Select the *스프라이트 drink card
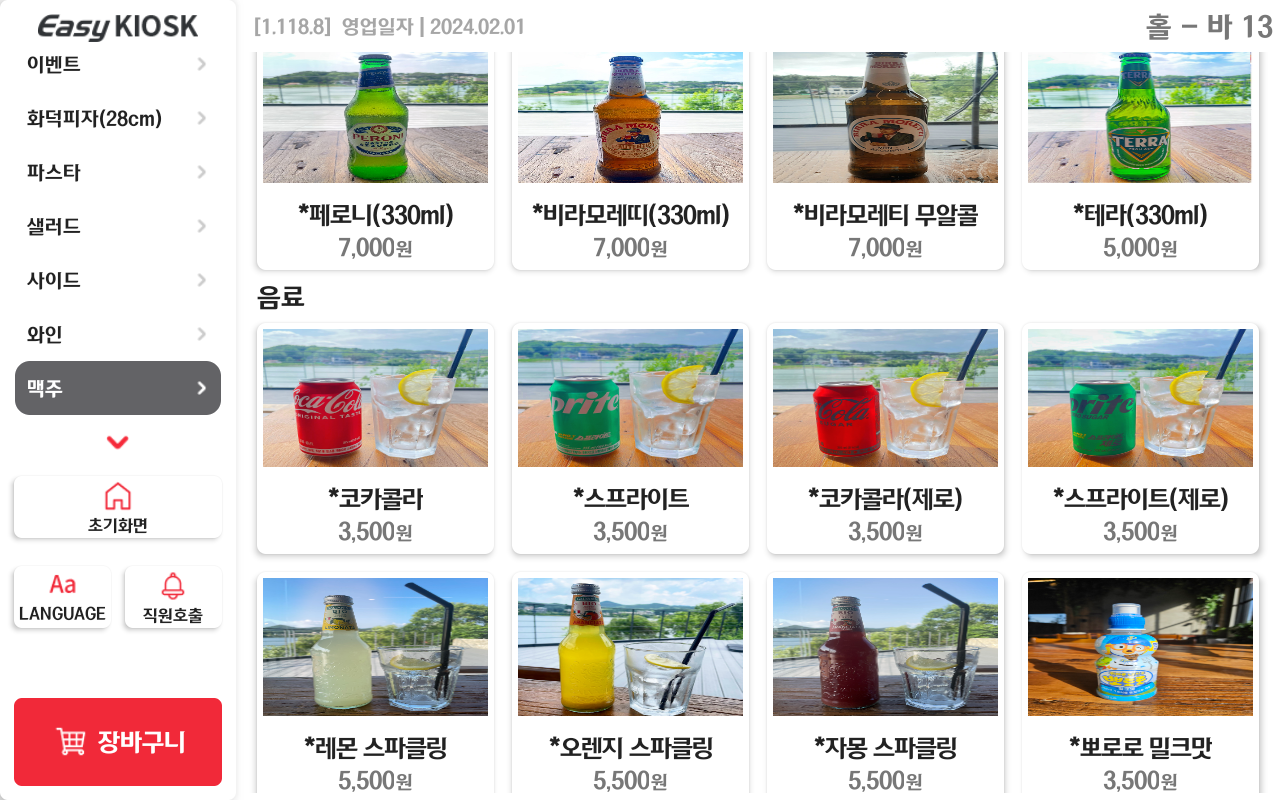The width and height of the screenshot is (1280, 800). 630,437
